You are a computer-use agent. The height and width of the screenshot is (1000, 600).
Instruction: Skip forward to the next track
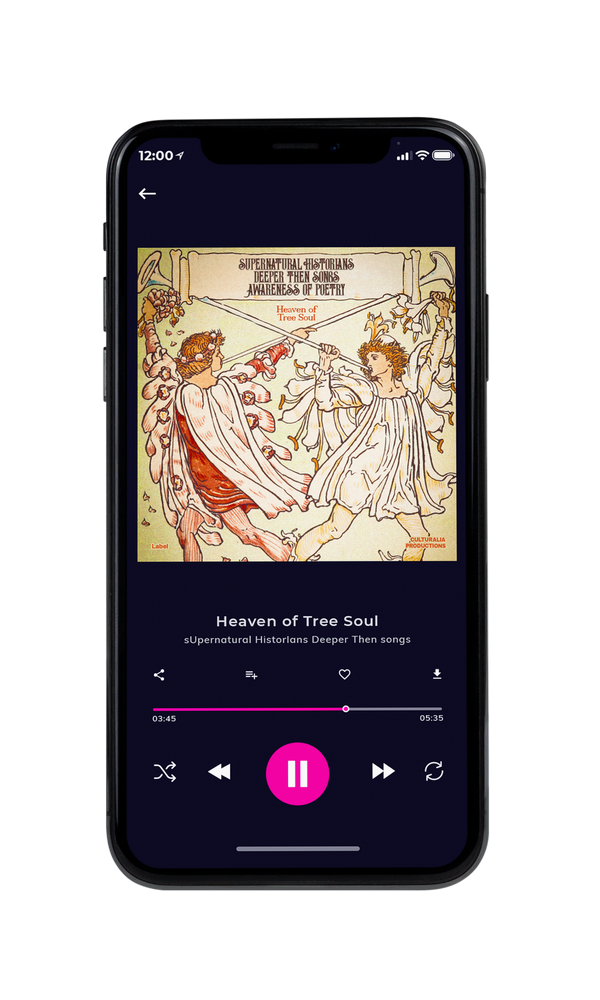click(383, 771)
